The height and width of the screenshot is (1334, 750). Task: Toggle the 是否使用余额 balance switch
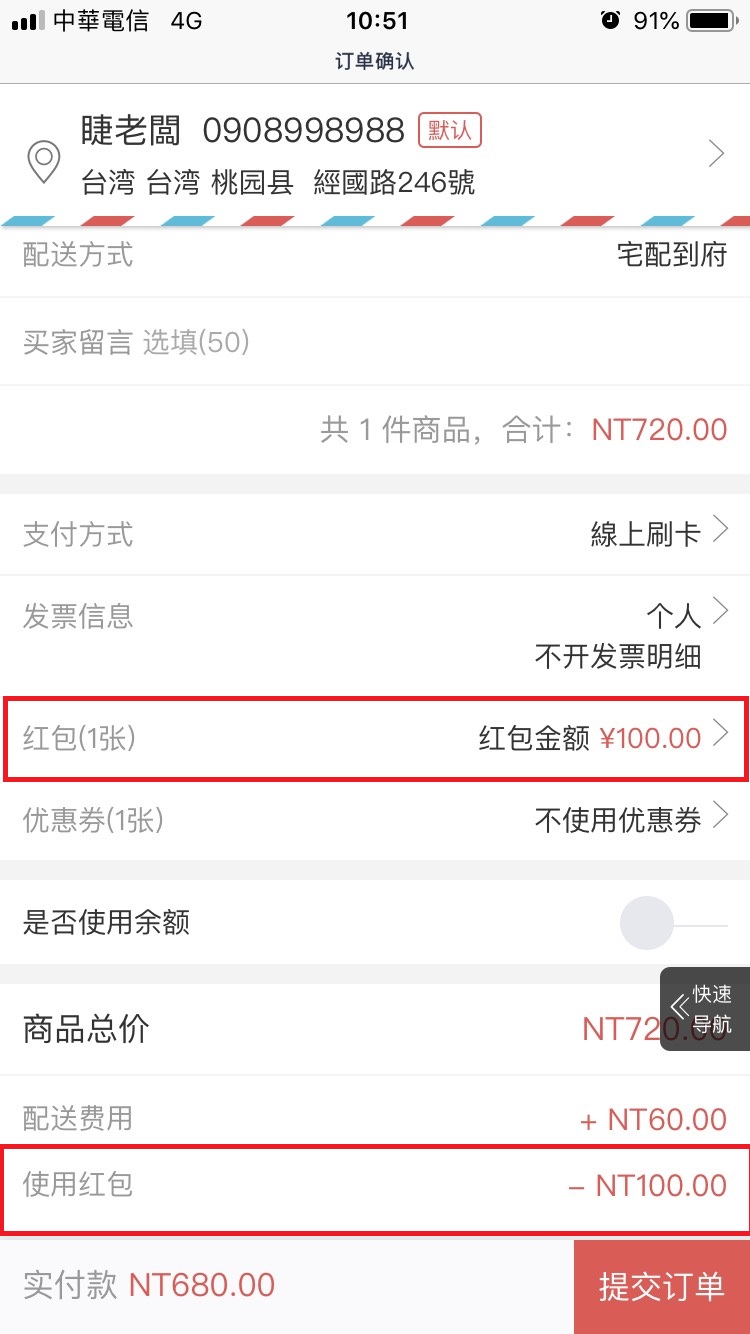click(674, 923)
